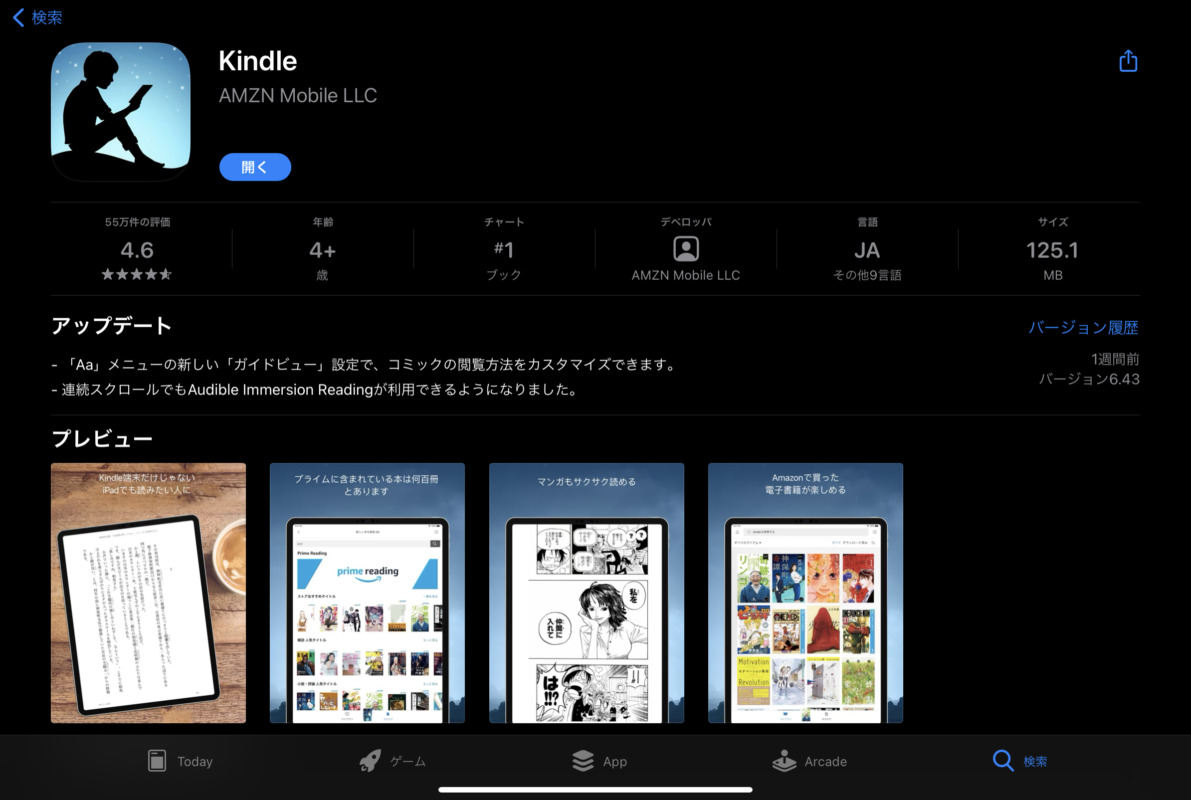Open the Amazonで買った電子書籍 preview screenshot
Image resolution: width=1191 pixels, height=800 pixels.
coord(805,592)
